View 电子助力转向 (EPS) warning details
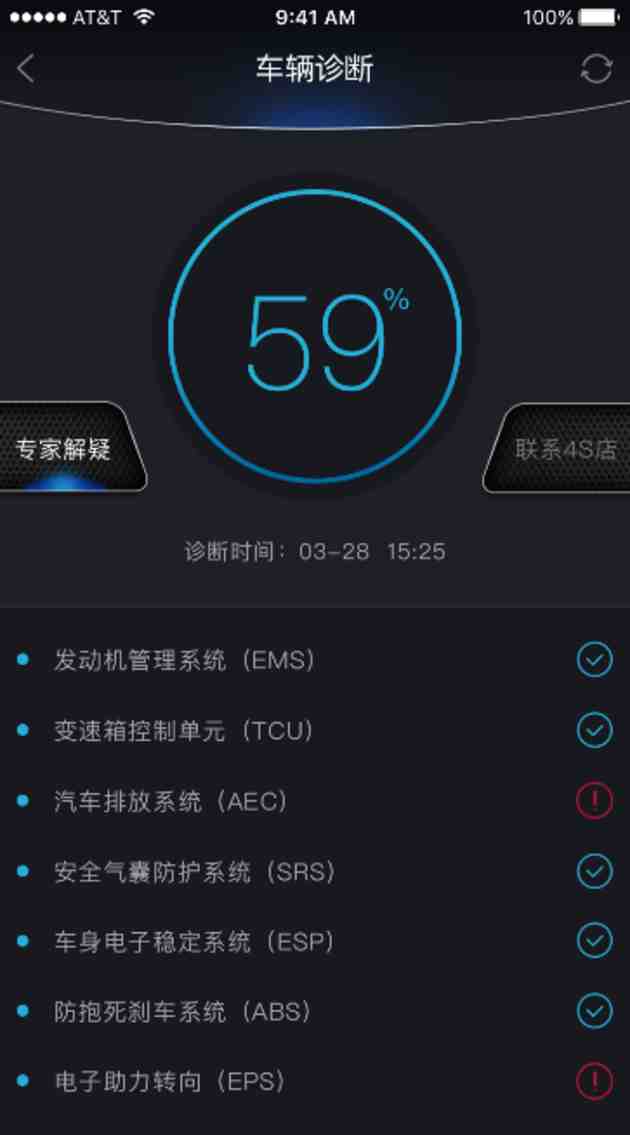630x1135 pixels. (x=594, y=1082)
